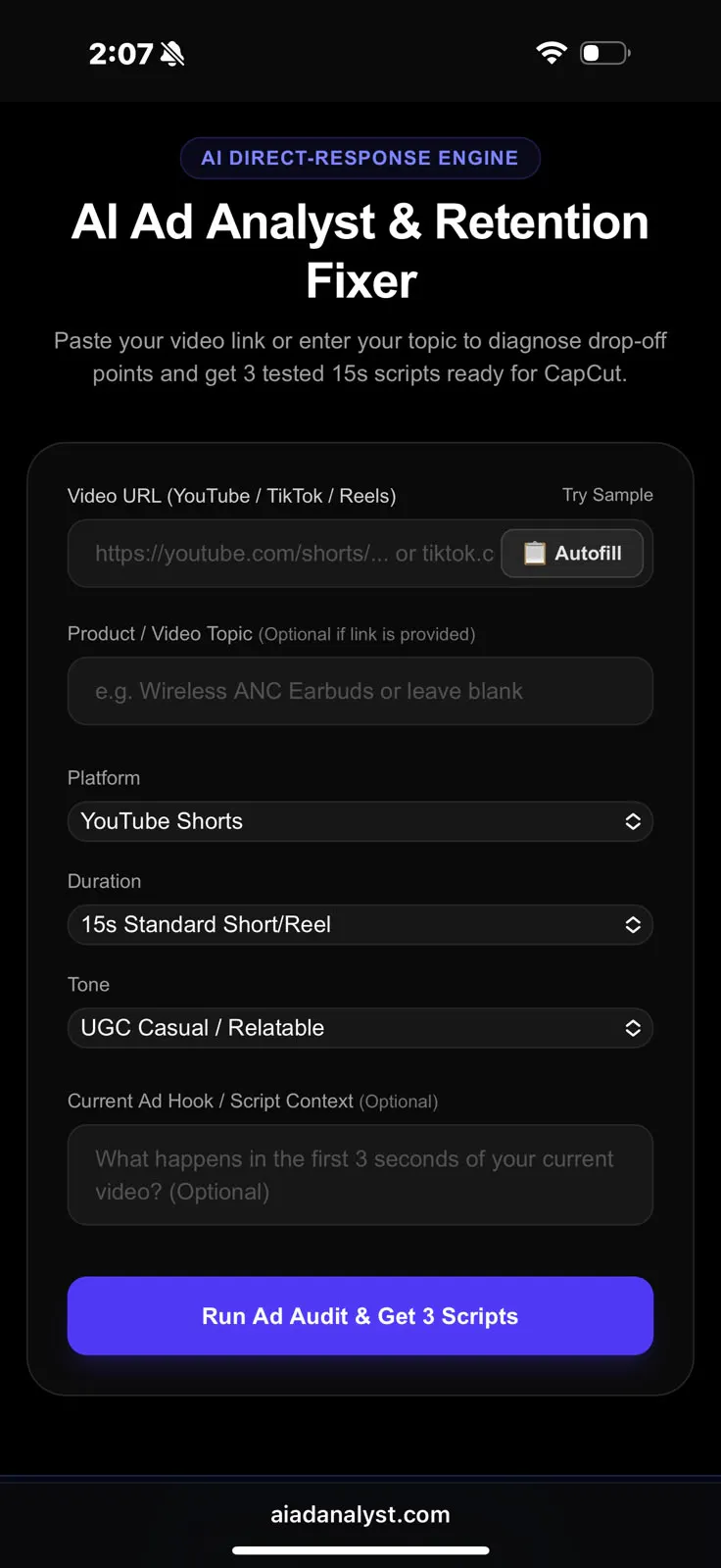
Task: Focus the Video URL field
Action: pos(284,554)
